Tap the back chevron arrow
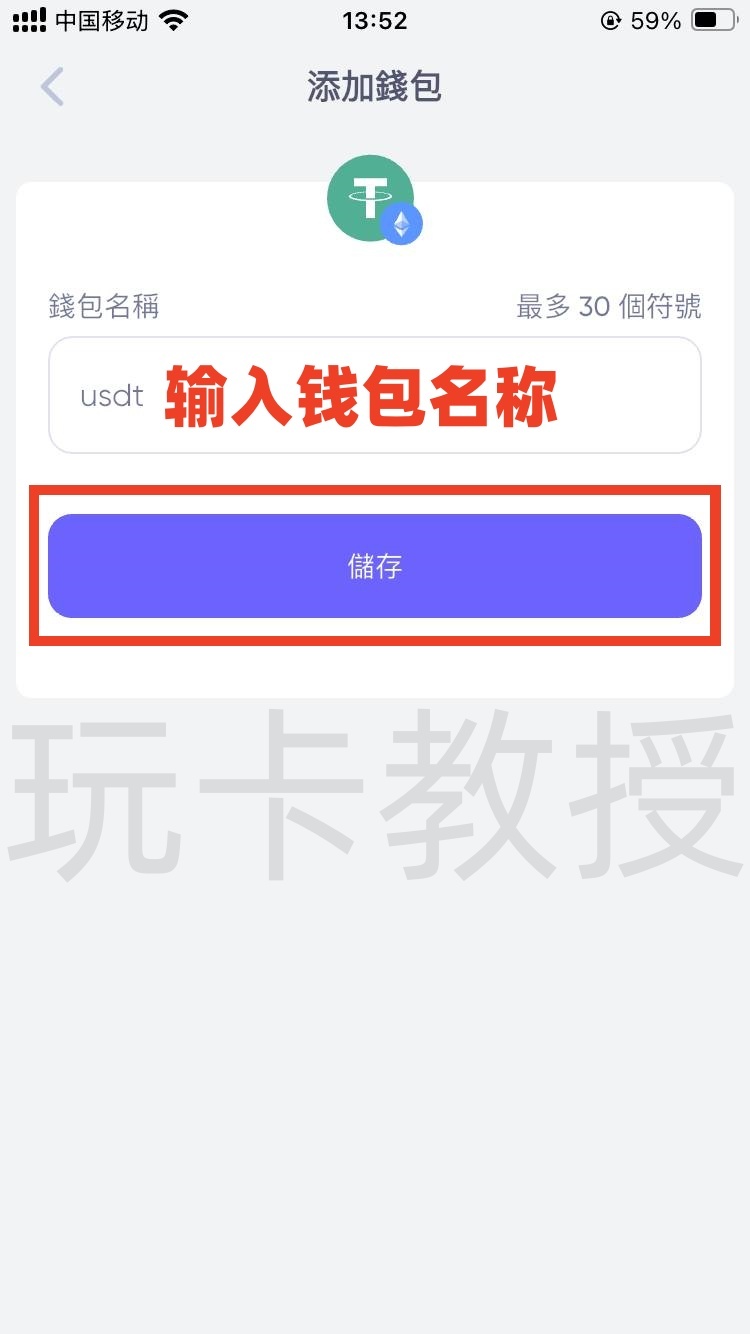The image size is (750, 1334). [52, 87]
